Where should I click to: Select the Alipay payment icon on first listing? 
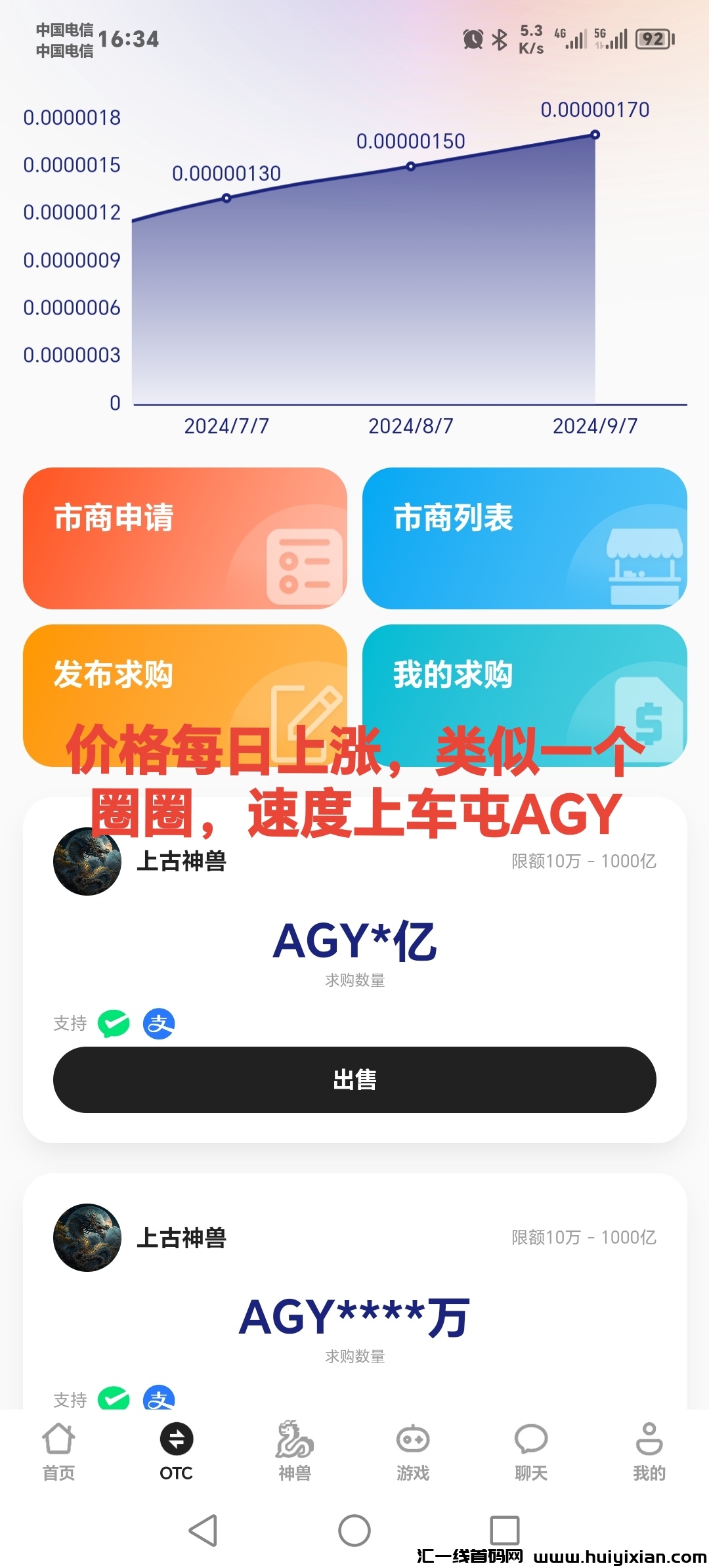pos(158,1023)
